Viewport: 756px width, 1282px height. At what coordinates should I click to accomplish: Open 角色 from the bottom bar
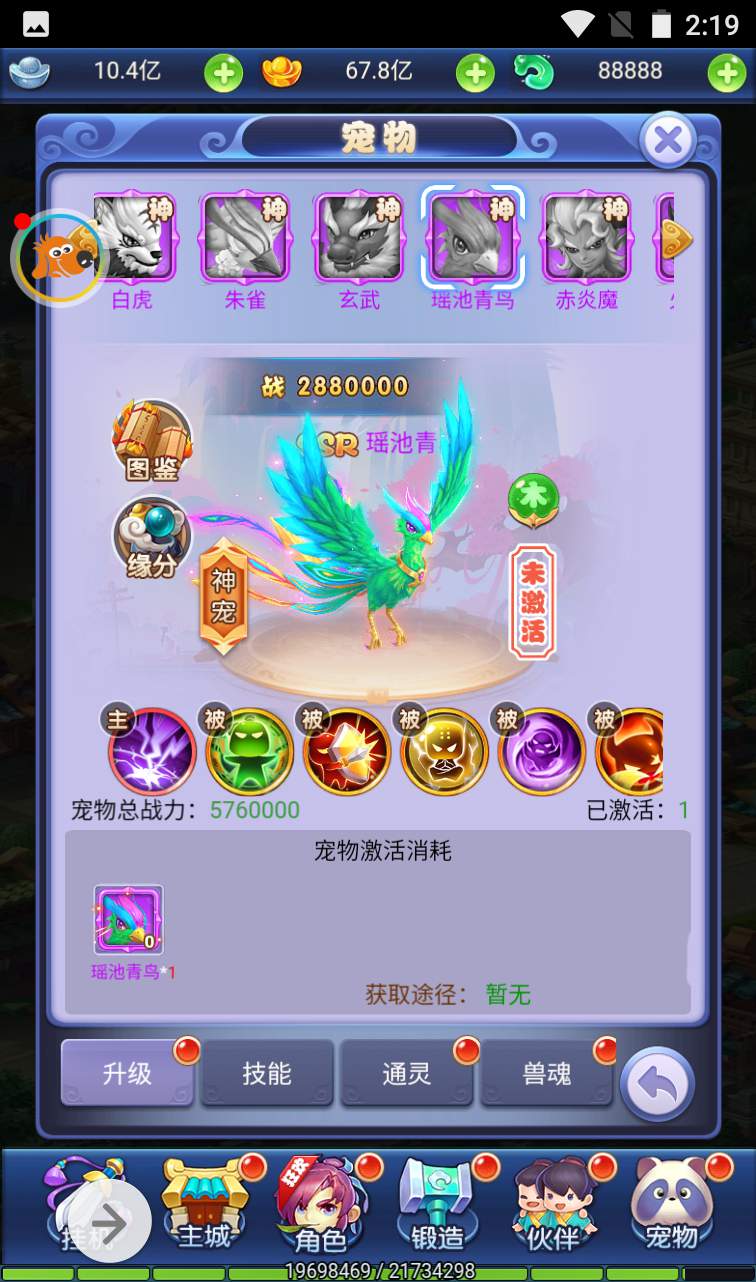321,1205
